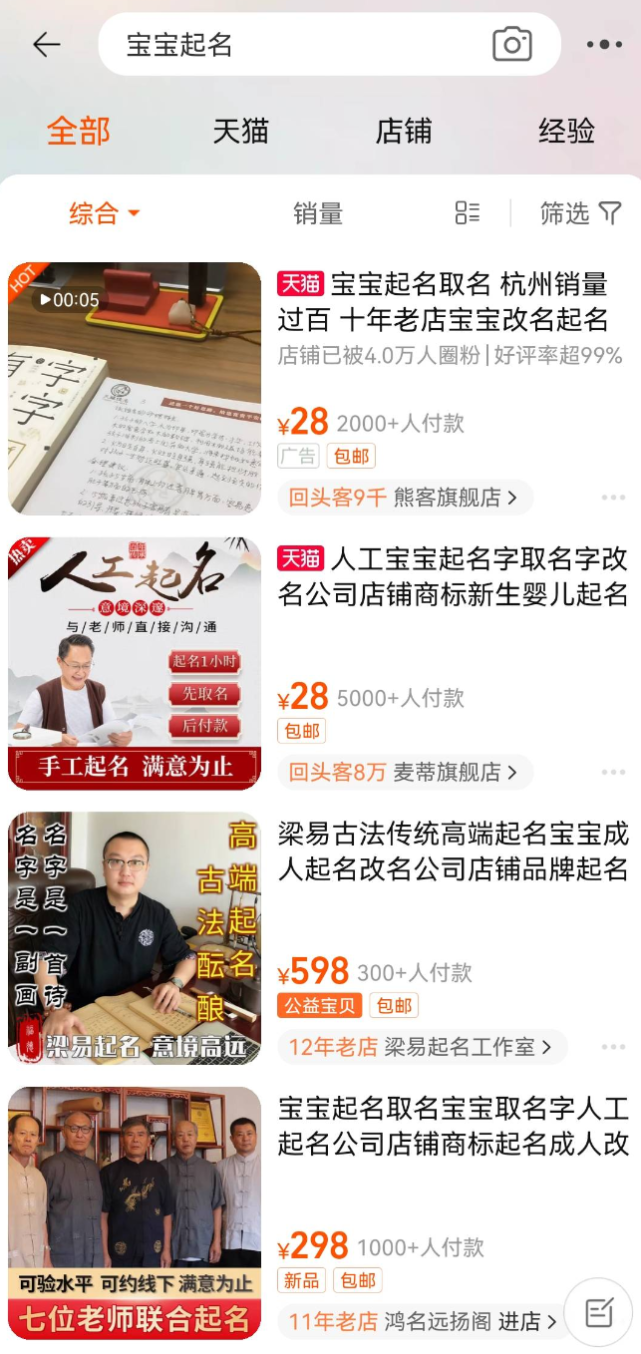This screenshot has height=1354, width=641.
Task: Open more options for 梁易古法 listing
Action: pyautogui.click(x=613, y=1047)
